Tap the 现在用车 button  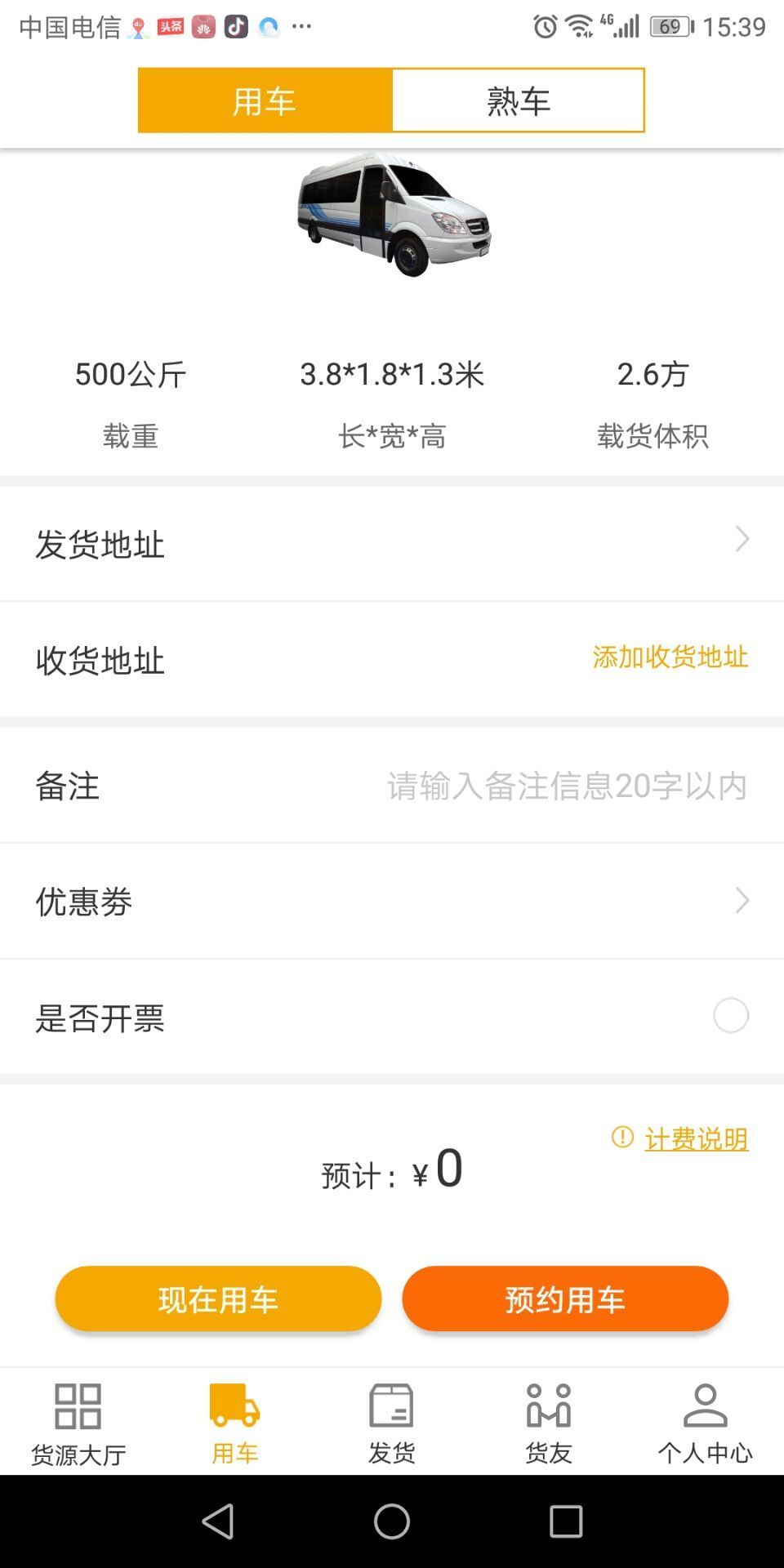click(218, 1298)
